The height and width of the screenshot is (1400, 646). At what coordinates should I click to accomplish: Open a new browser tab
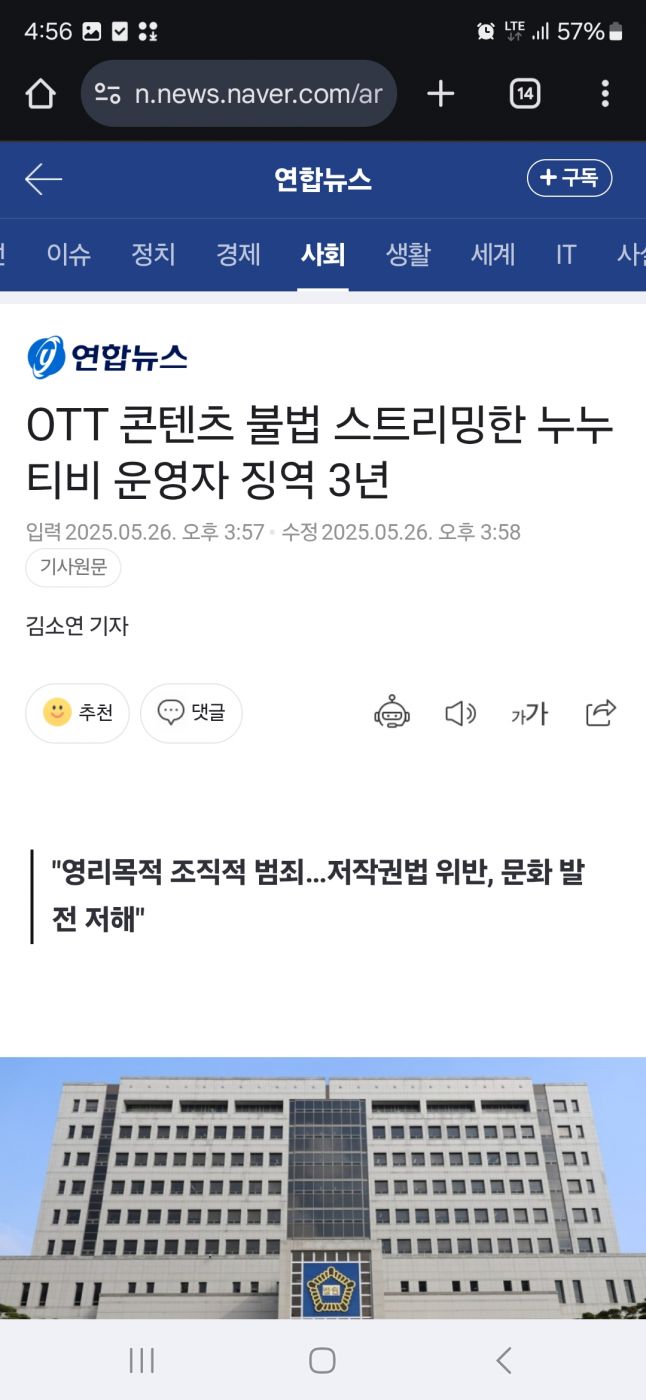tap(440, 94)
